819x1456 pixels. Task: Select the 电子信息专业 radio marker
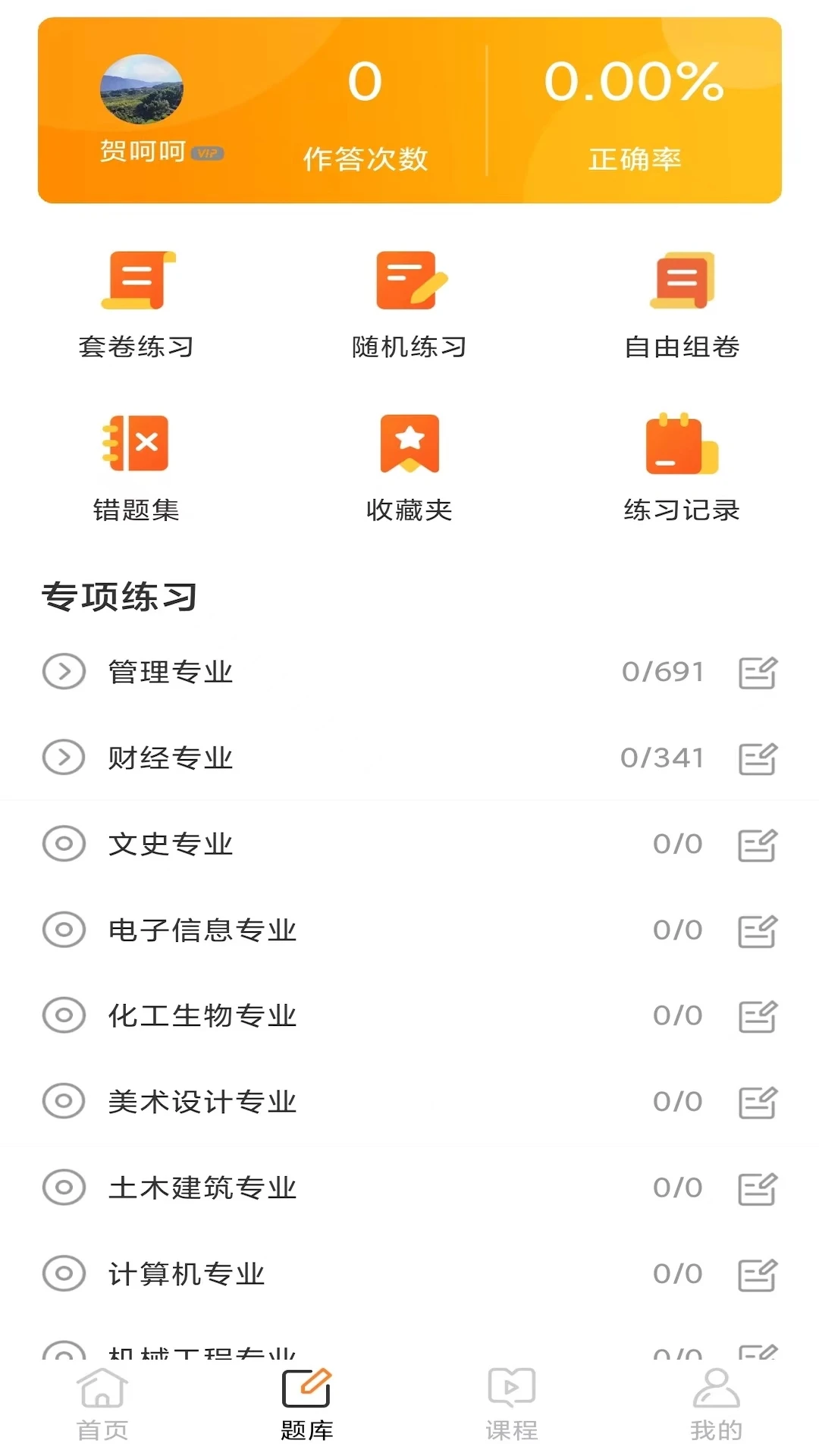click(x=64, y=930)
